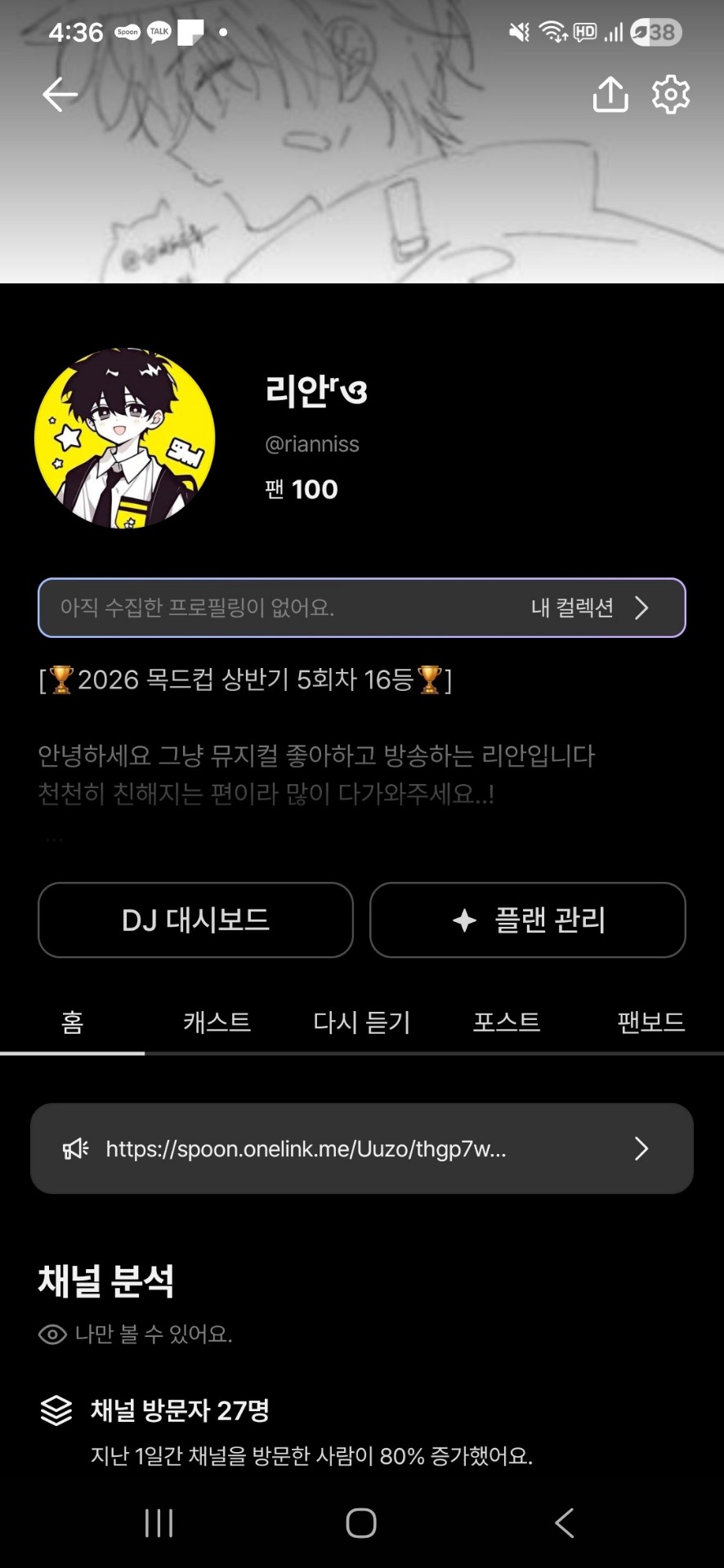724x1568 pixels.
Task: Show the 팬보드 tab
Action: point(650,1022)
